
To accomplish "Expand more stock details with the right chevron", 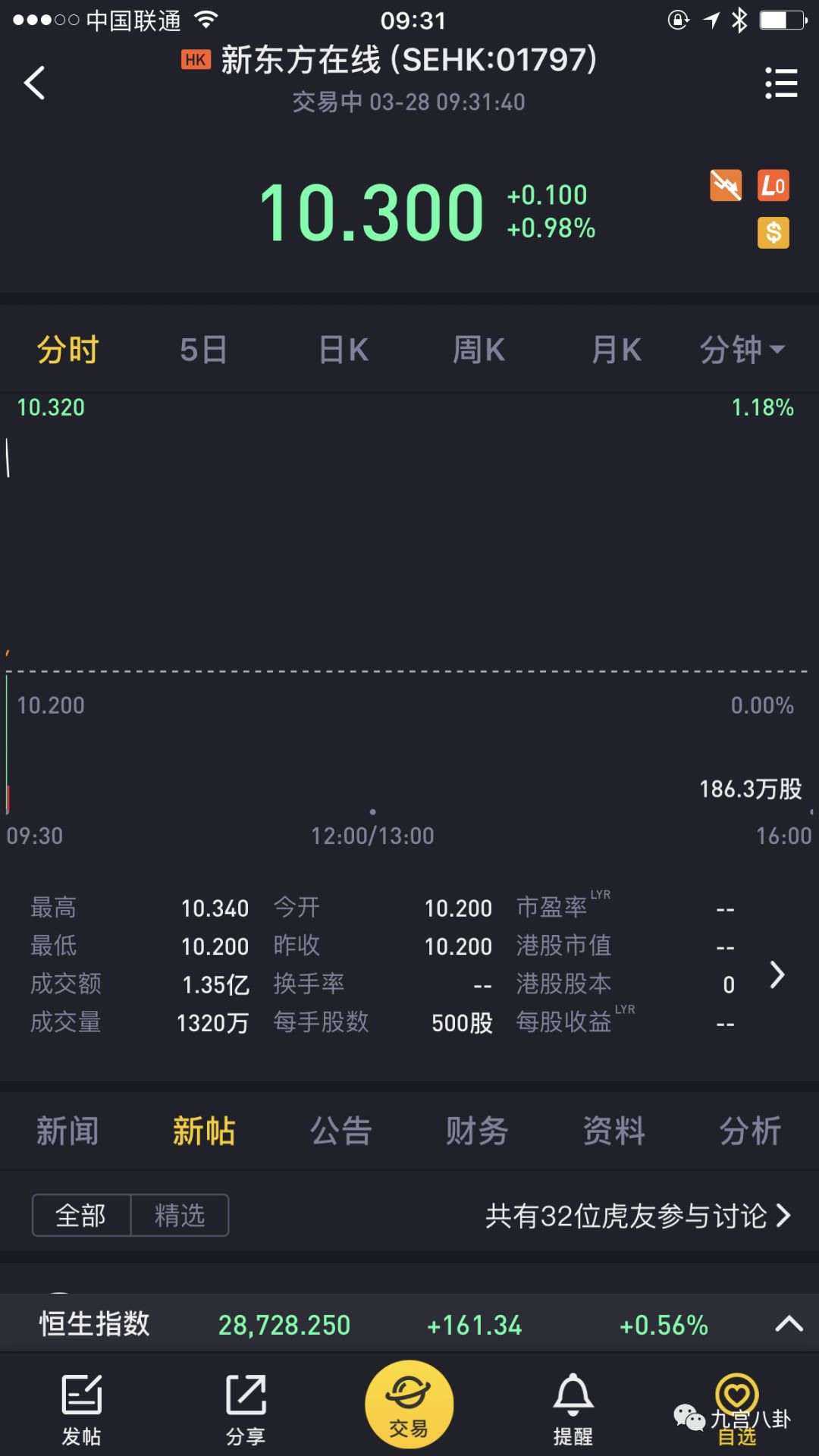I will click(x=777, y=975).
